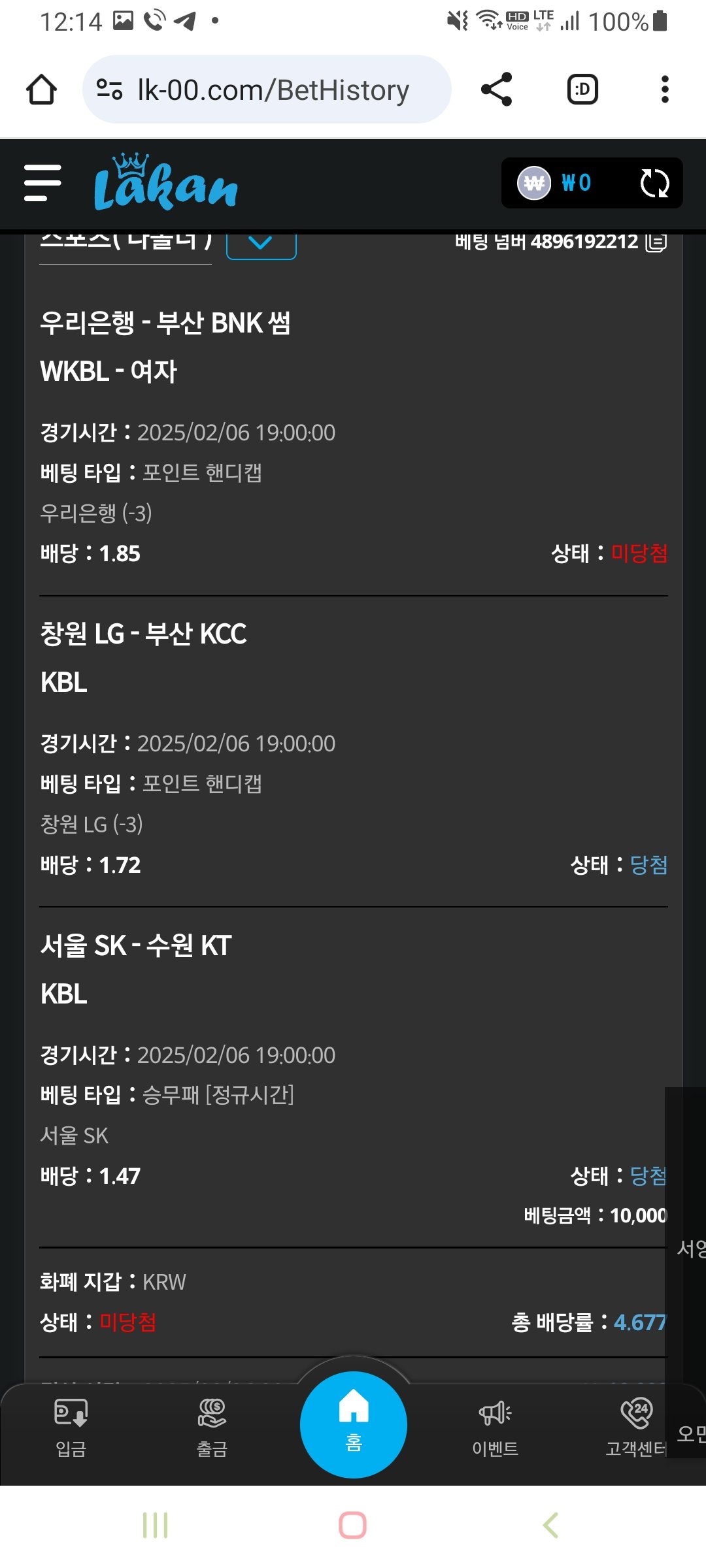Open the browser tab switcher
Viewport: 706px width, 1568px height.
point(582,90)
